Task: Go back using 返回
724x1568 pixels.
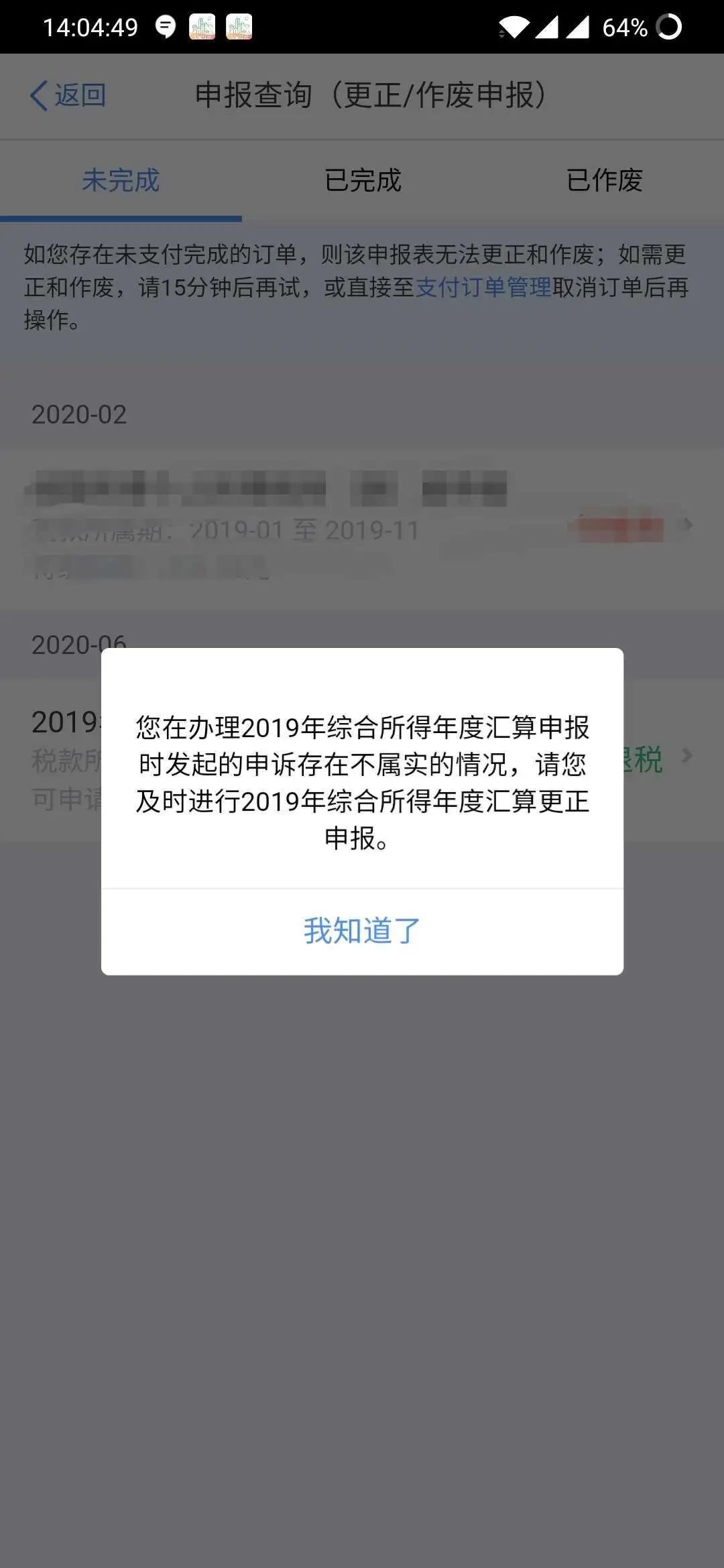Action: point(68,95)
